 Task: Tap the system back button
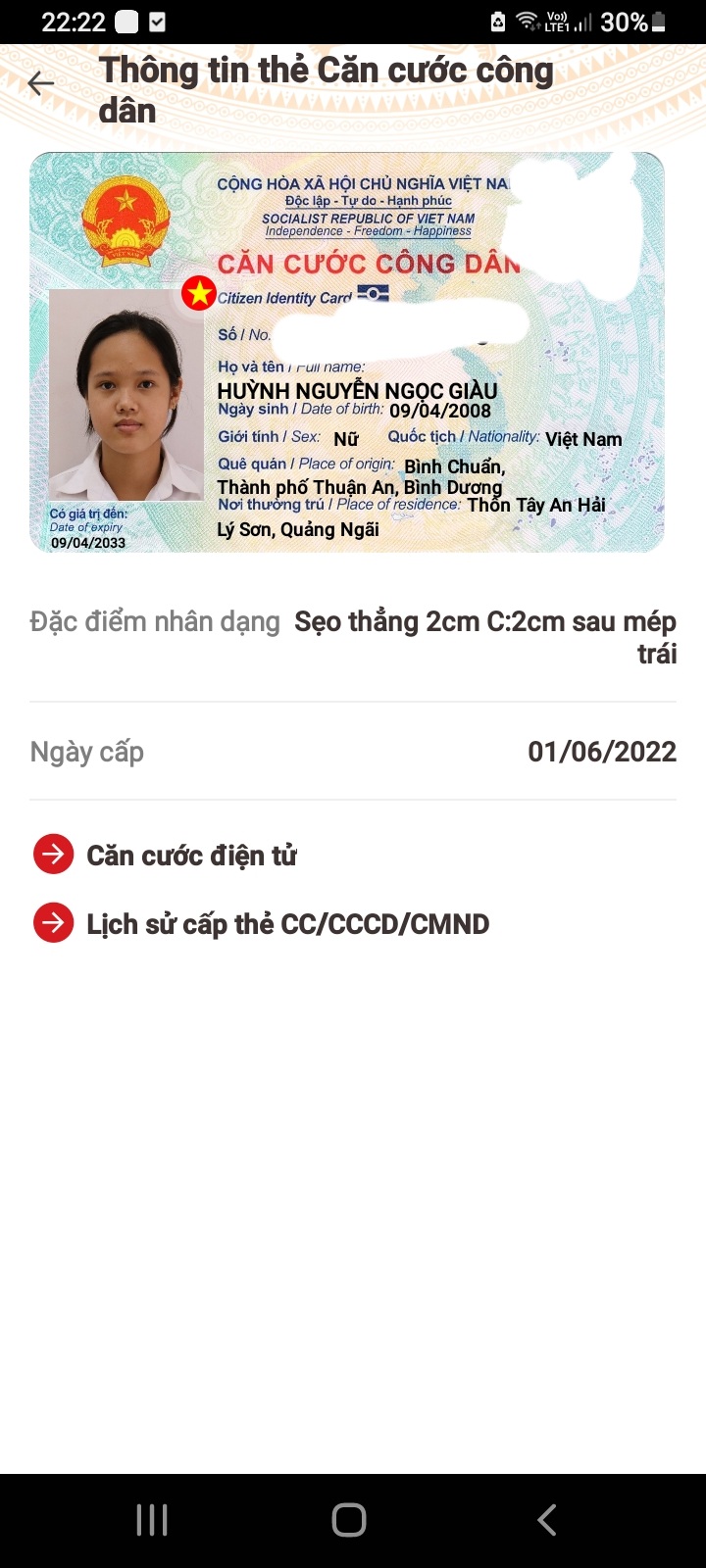tap(547, 1520)
